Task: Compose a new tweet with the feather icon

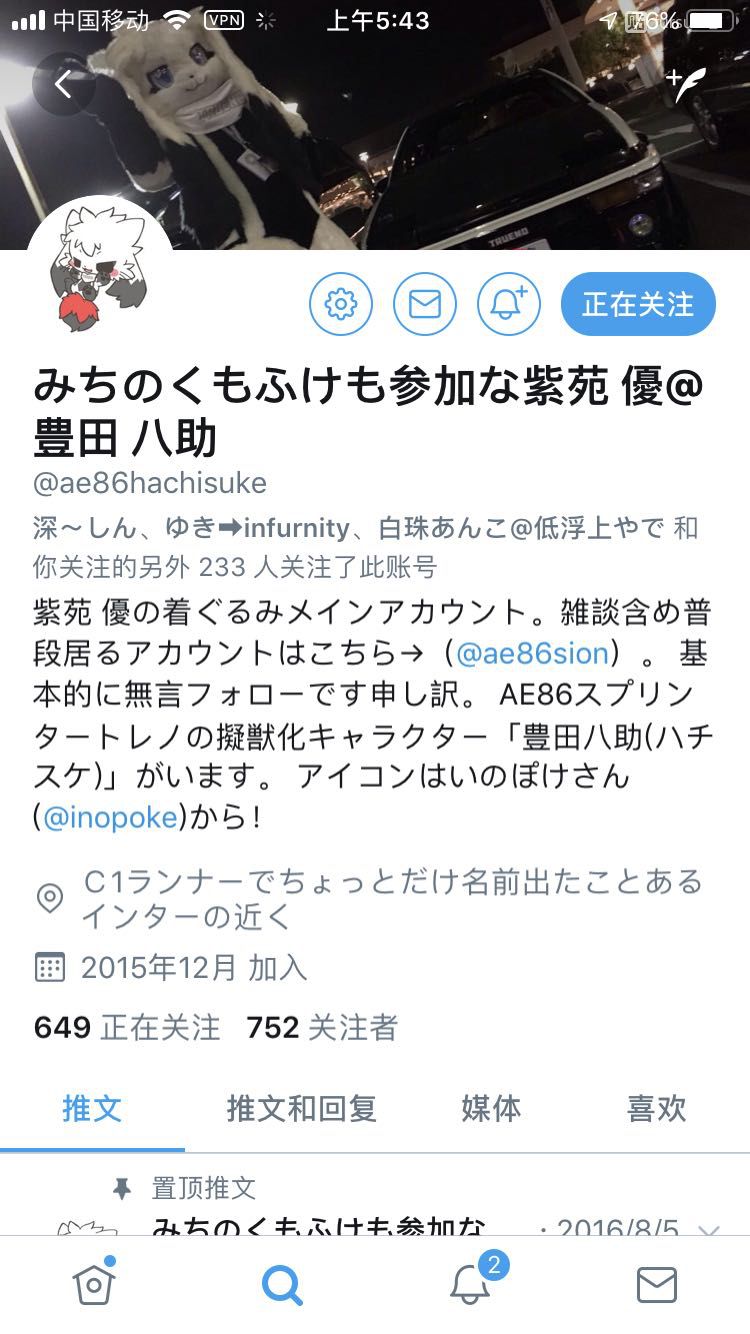Action: (686, 85)
